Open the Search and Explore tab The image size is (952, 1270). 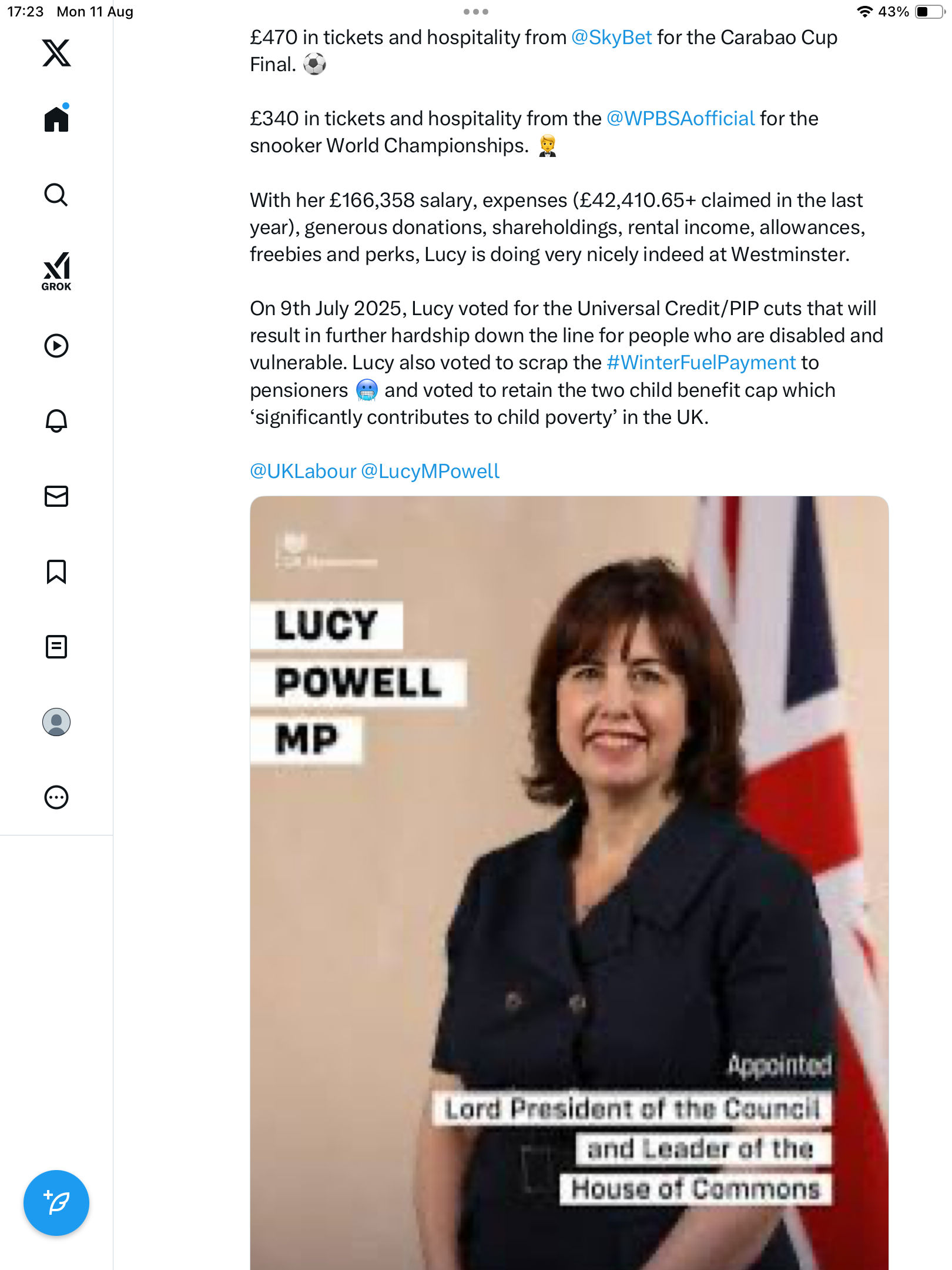point(56,195)
